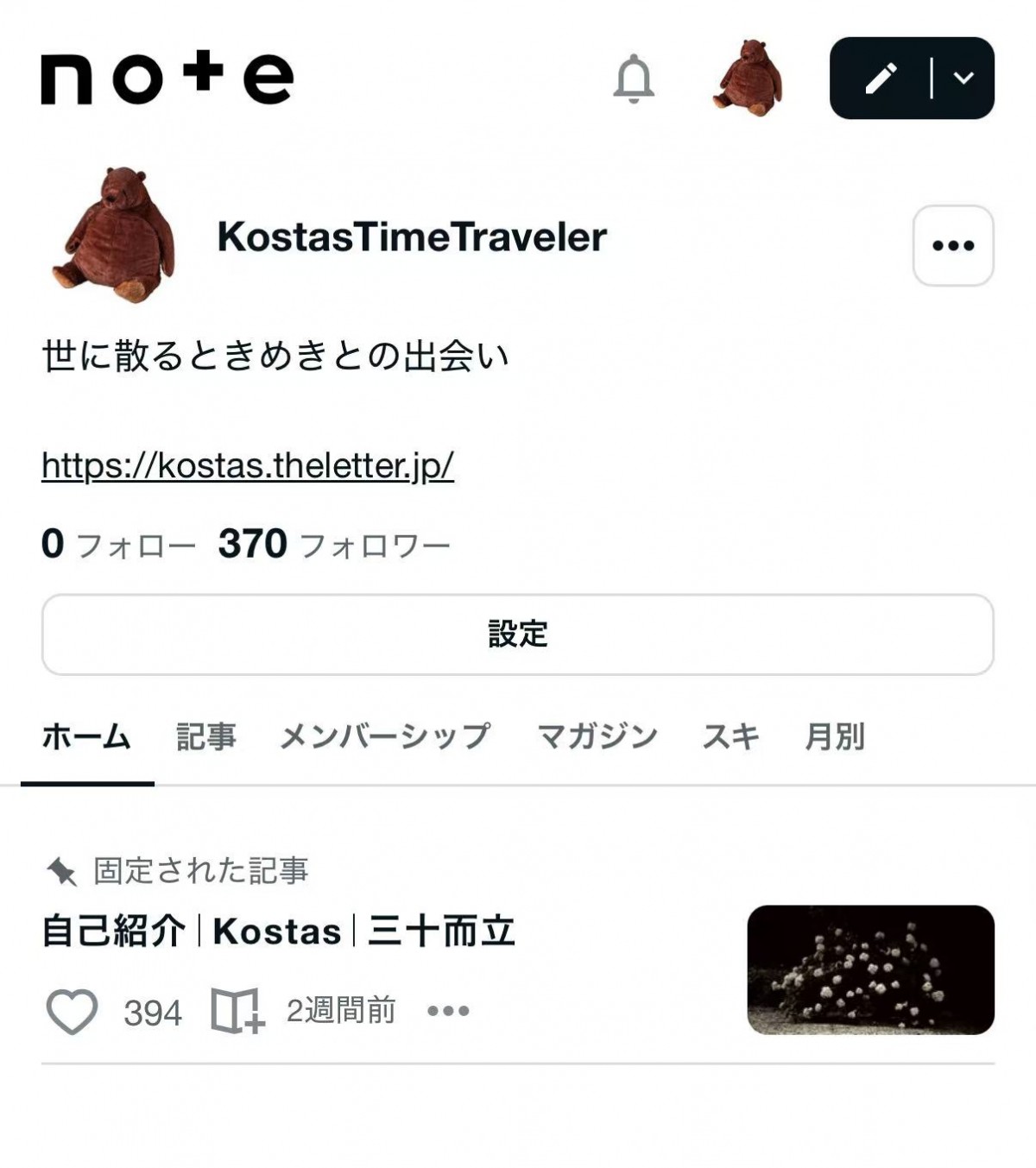View the 370 フォロワー followers list
Viewport: 1036px width, 1168px height.
[x=334, y=545]
